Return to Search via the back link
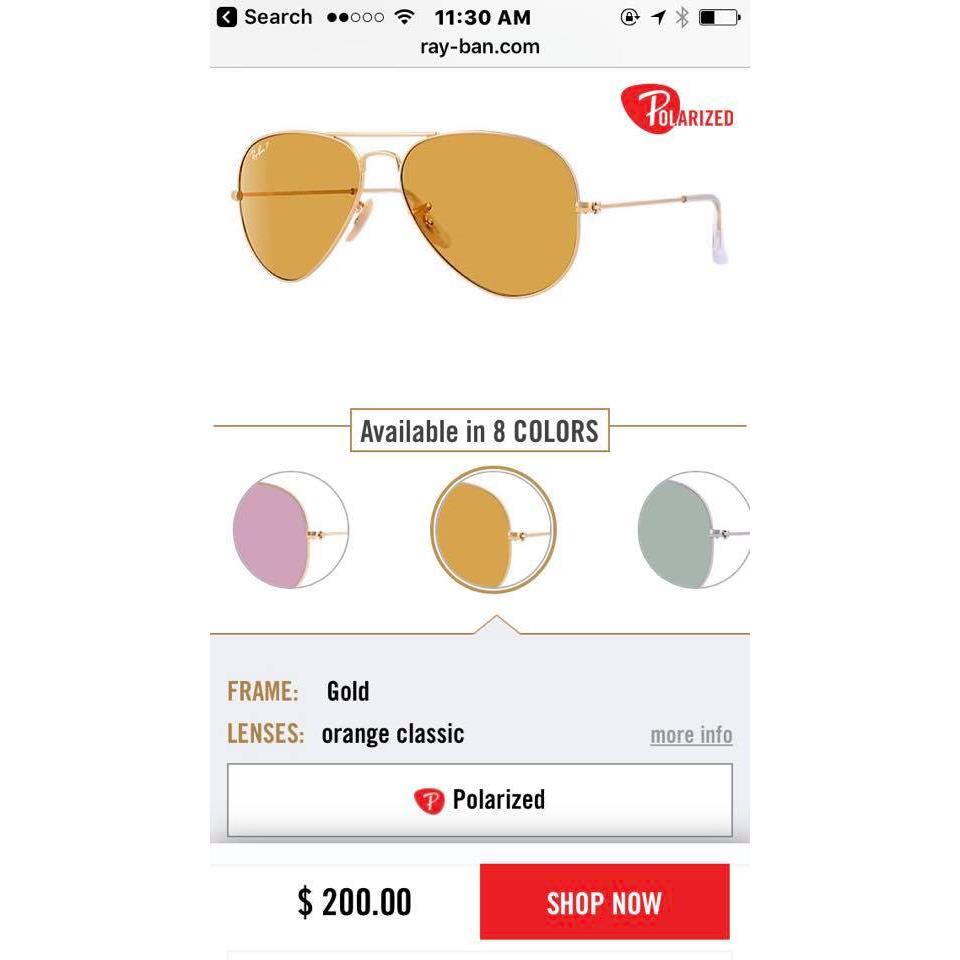 click(264, 17)
